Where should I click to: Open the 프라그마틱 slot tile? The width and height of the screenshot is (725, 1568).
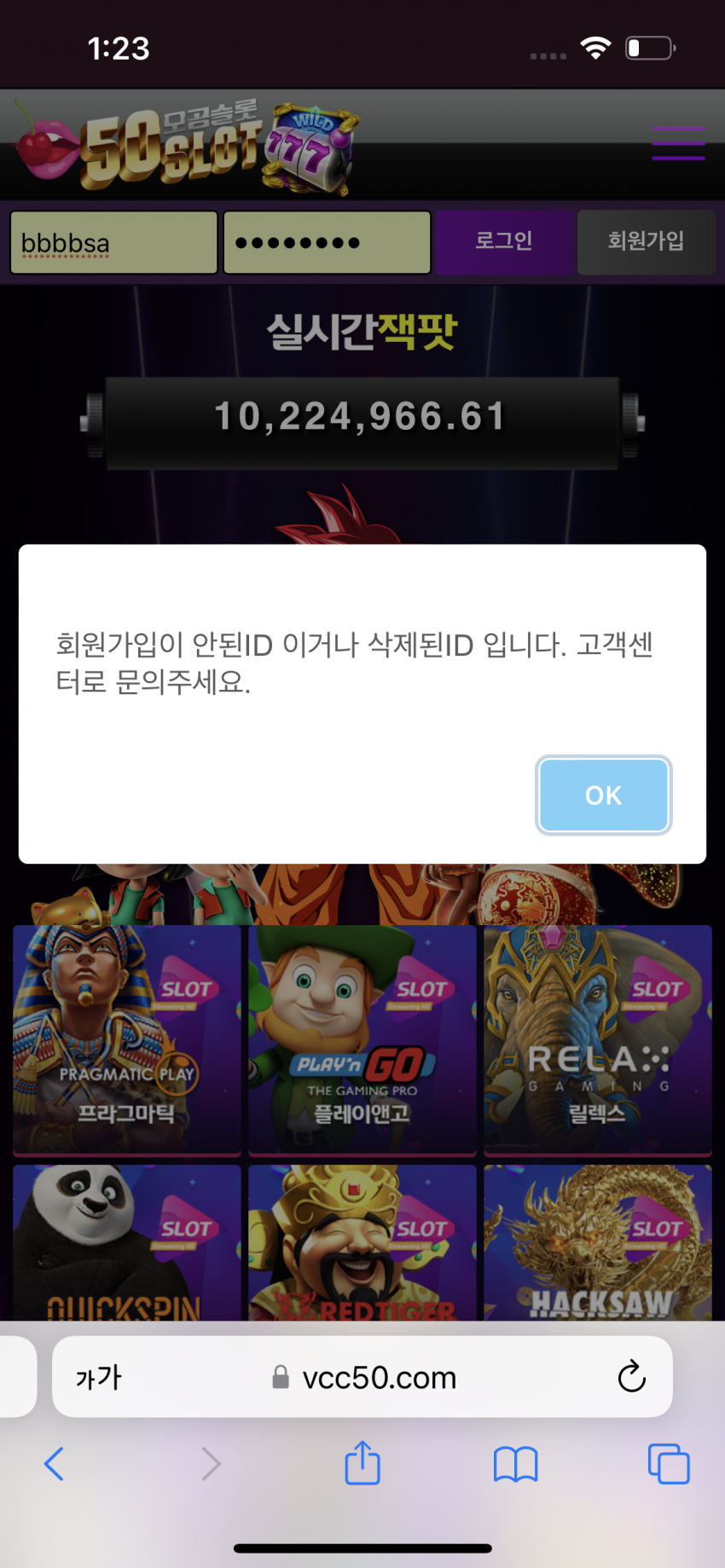(x=127, y=1040)
